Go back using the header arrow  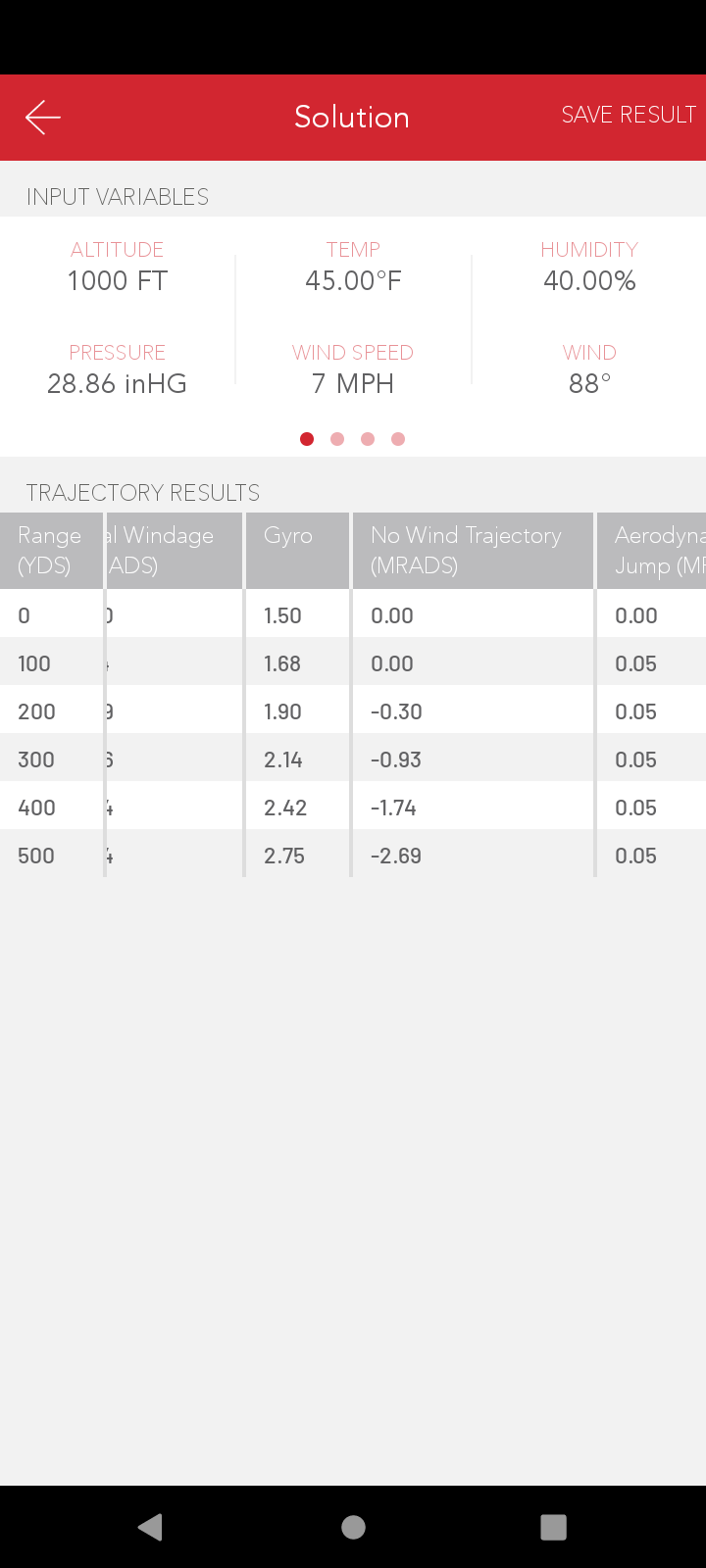coord(43,117)
